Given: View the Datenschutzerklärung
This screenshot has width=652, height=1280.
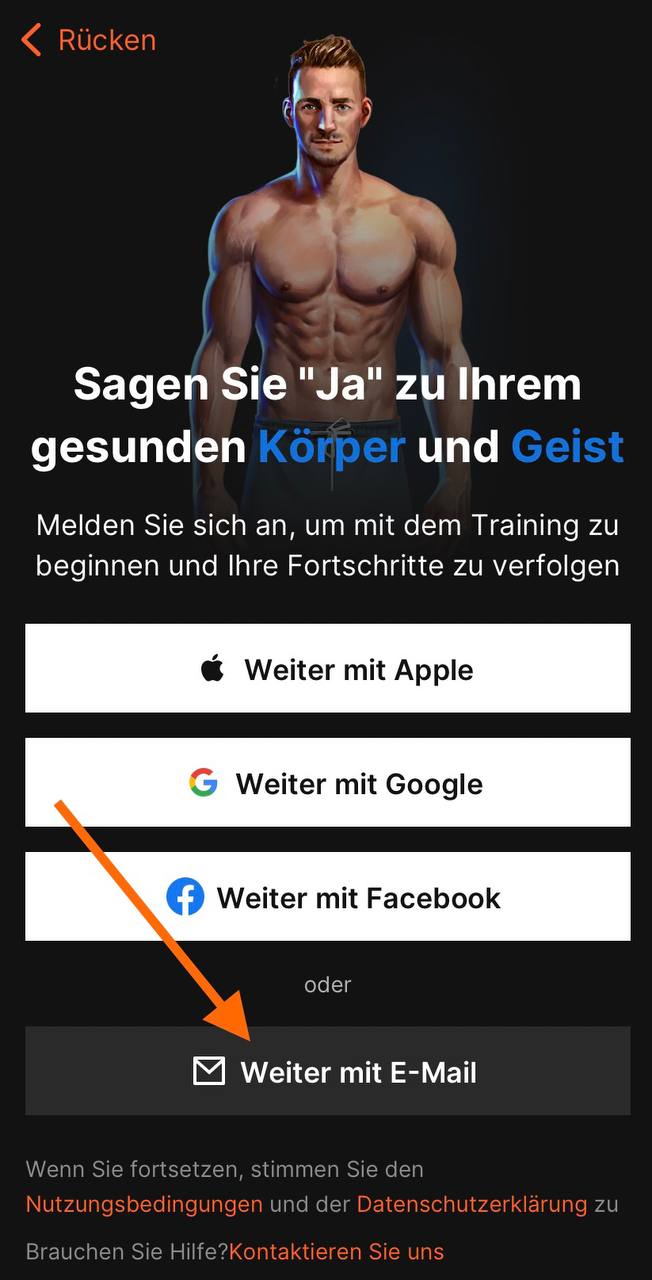Looking at the screenshot, I should (x=471, y=1204).
